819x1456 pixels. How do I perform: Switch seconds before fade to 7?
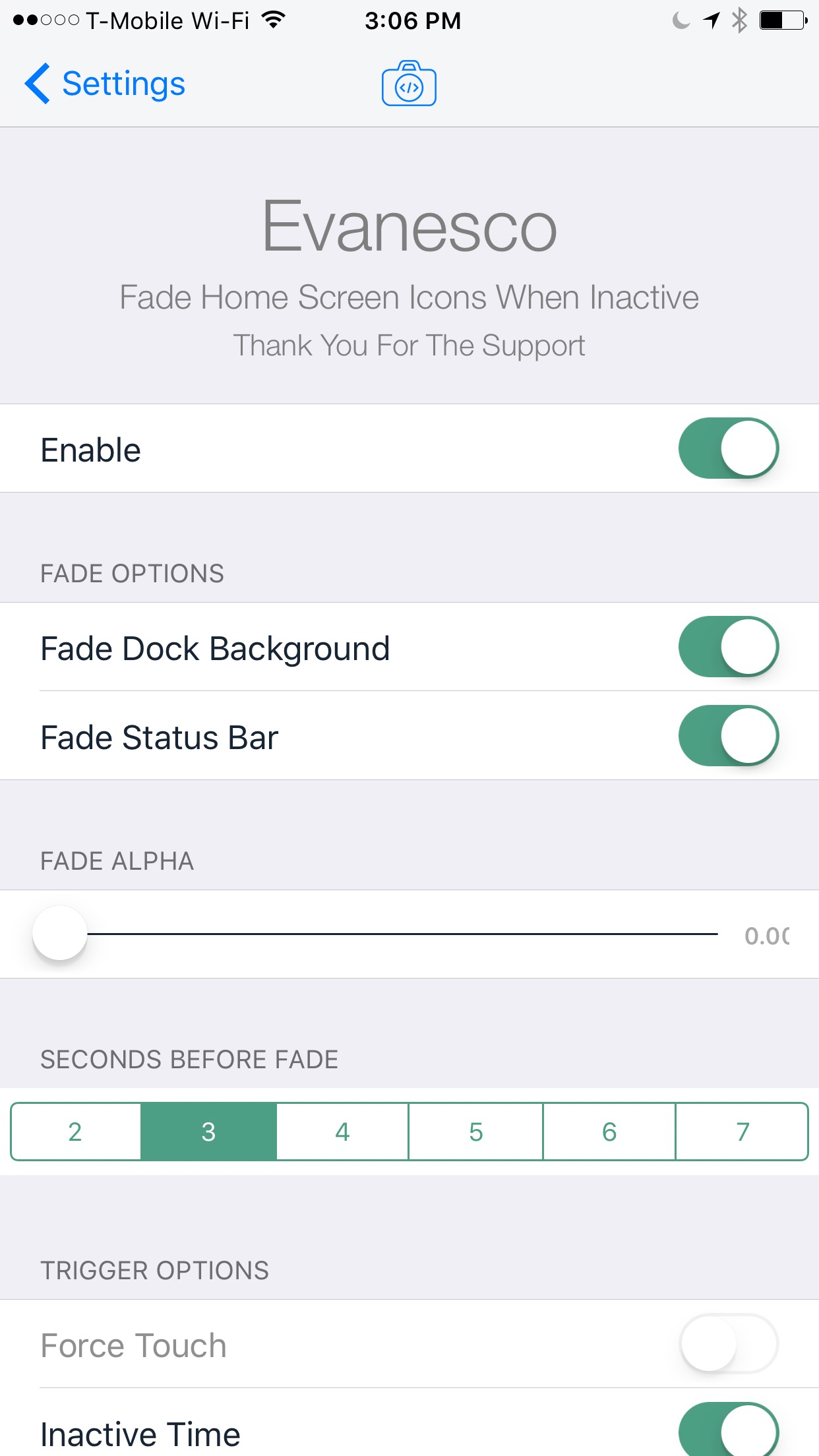click(x=743, y=1132)
